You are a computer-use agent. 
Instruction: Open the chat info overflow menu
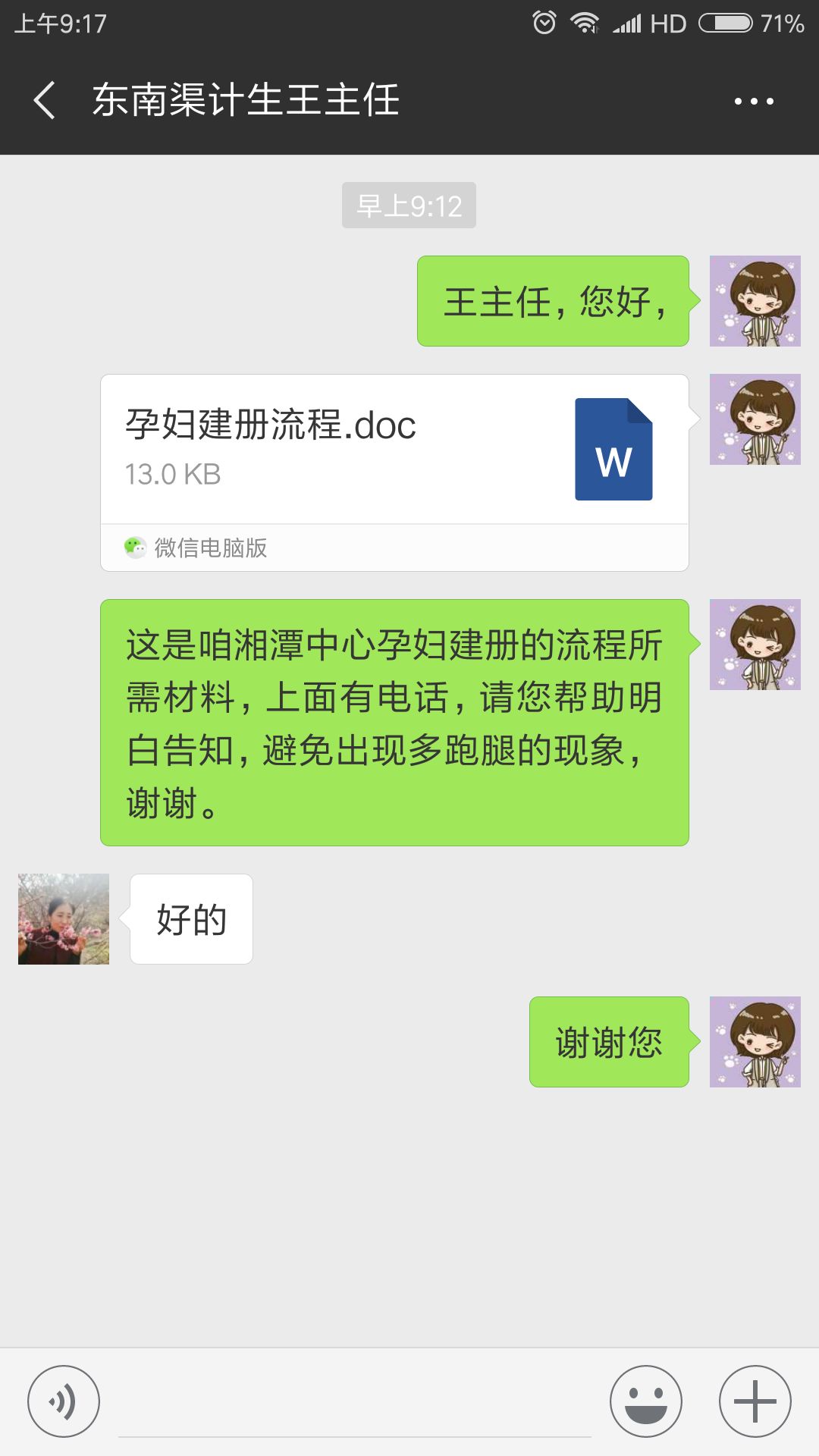point(753,101)
